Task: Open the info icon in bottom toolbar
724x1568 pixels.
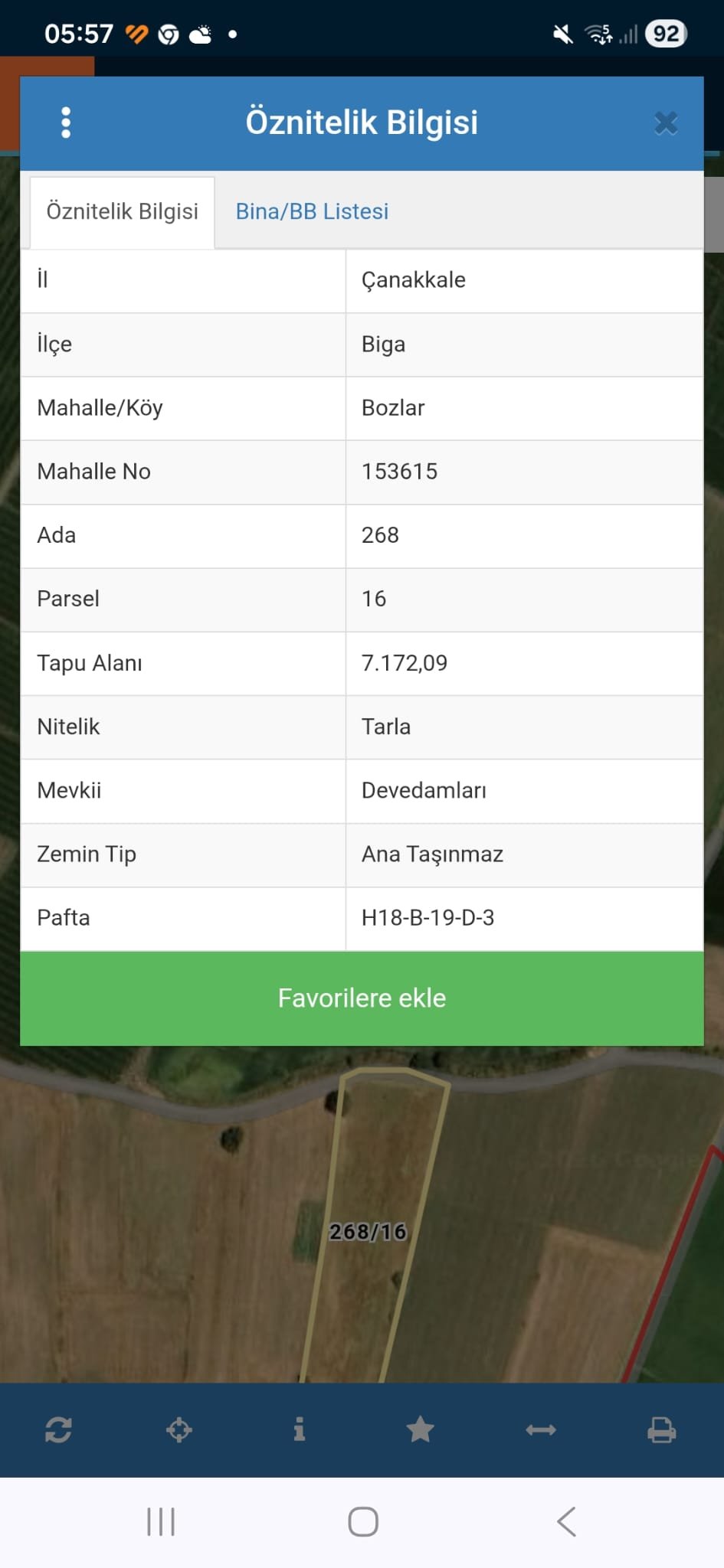Action: click(300, 1429)
